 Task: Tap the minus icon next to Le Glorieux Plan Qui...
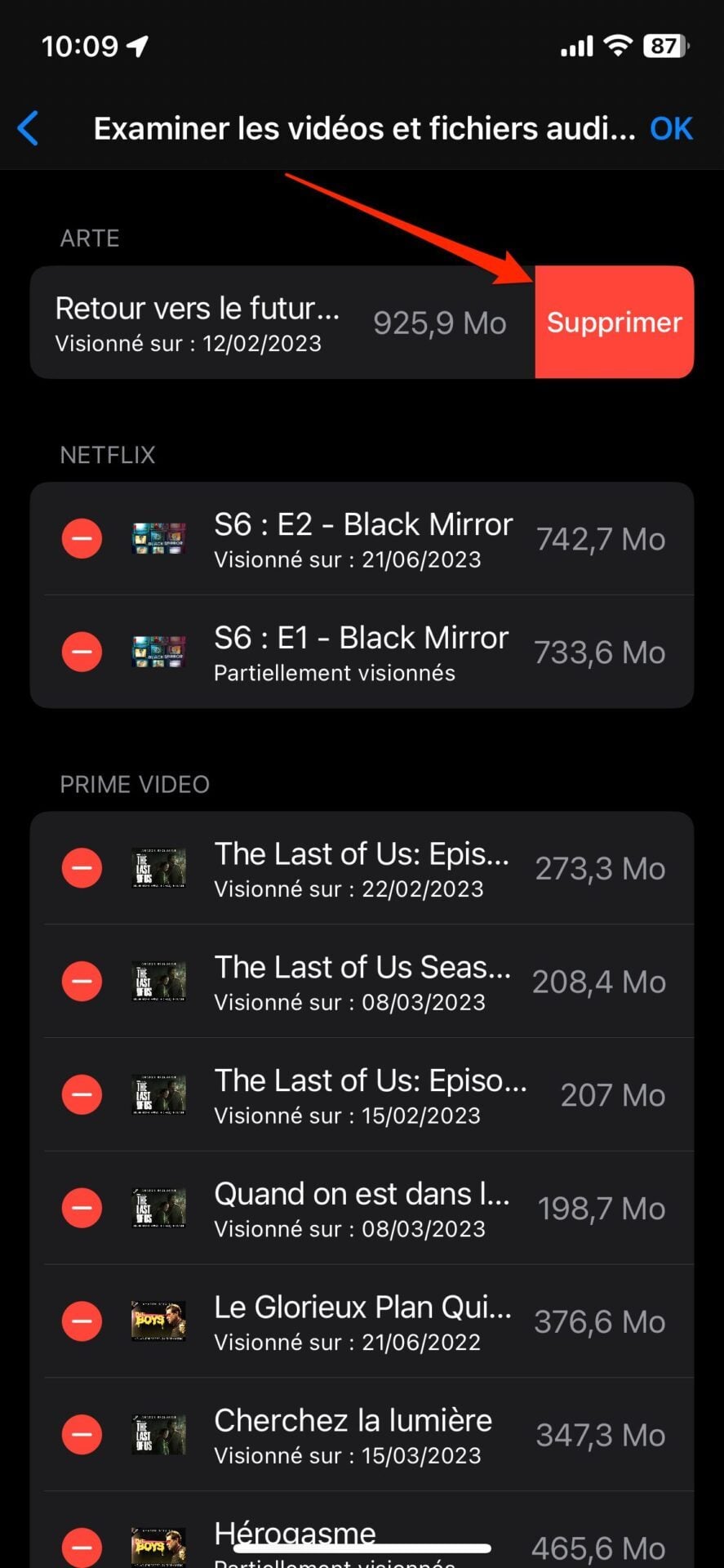click(82, 1321)
